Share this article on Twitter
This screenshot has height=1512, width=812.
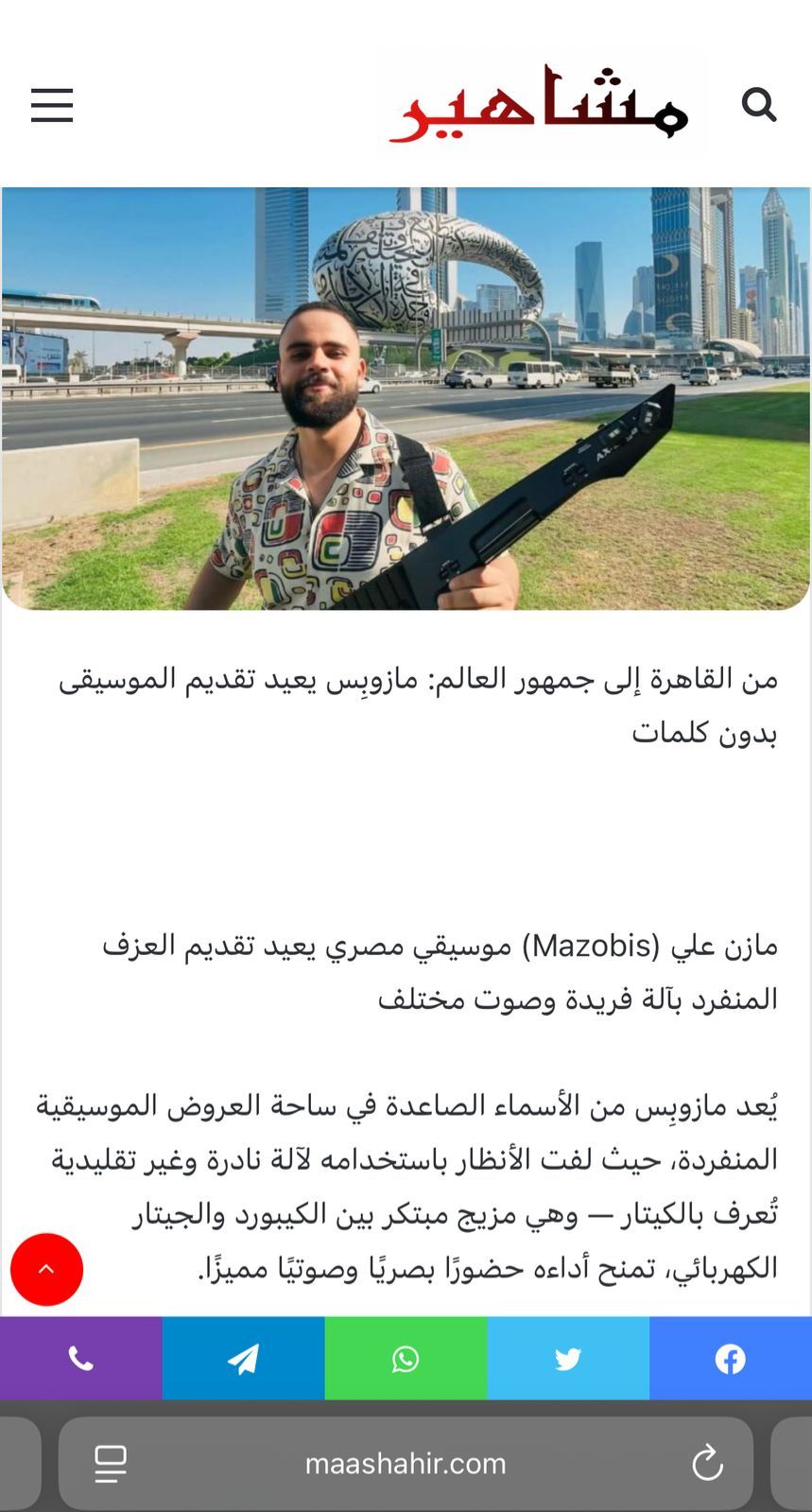tap(568, 1359)
